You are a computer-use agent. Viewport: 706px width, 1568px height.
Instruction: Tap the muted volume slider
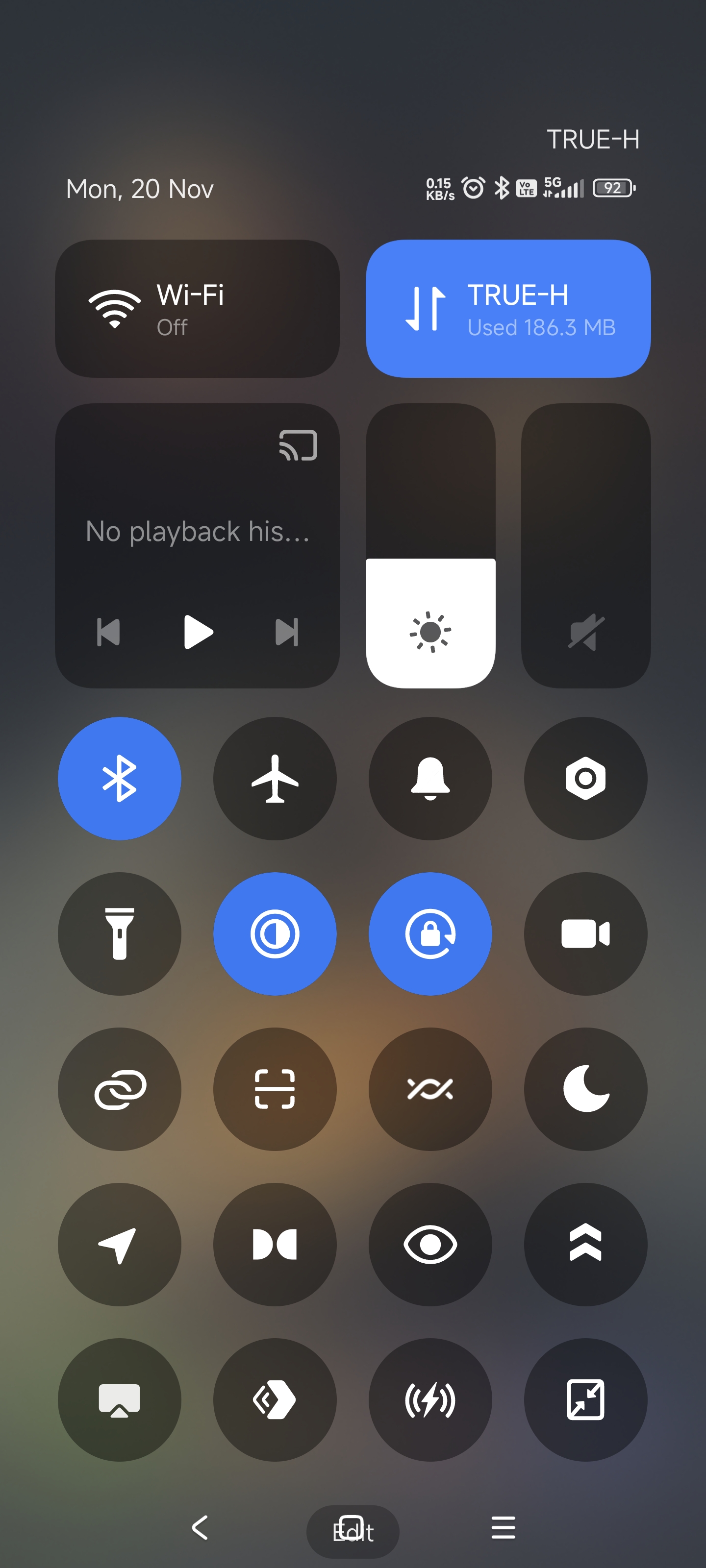[x=585, y=545]
